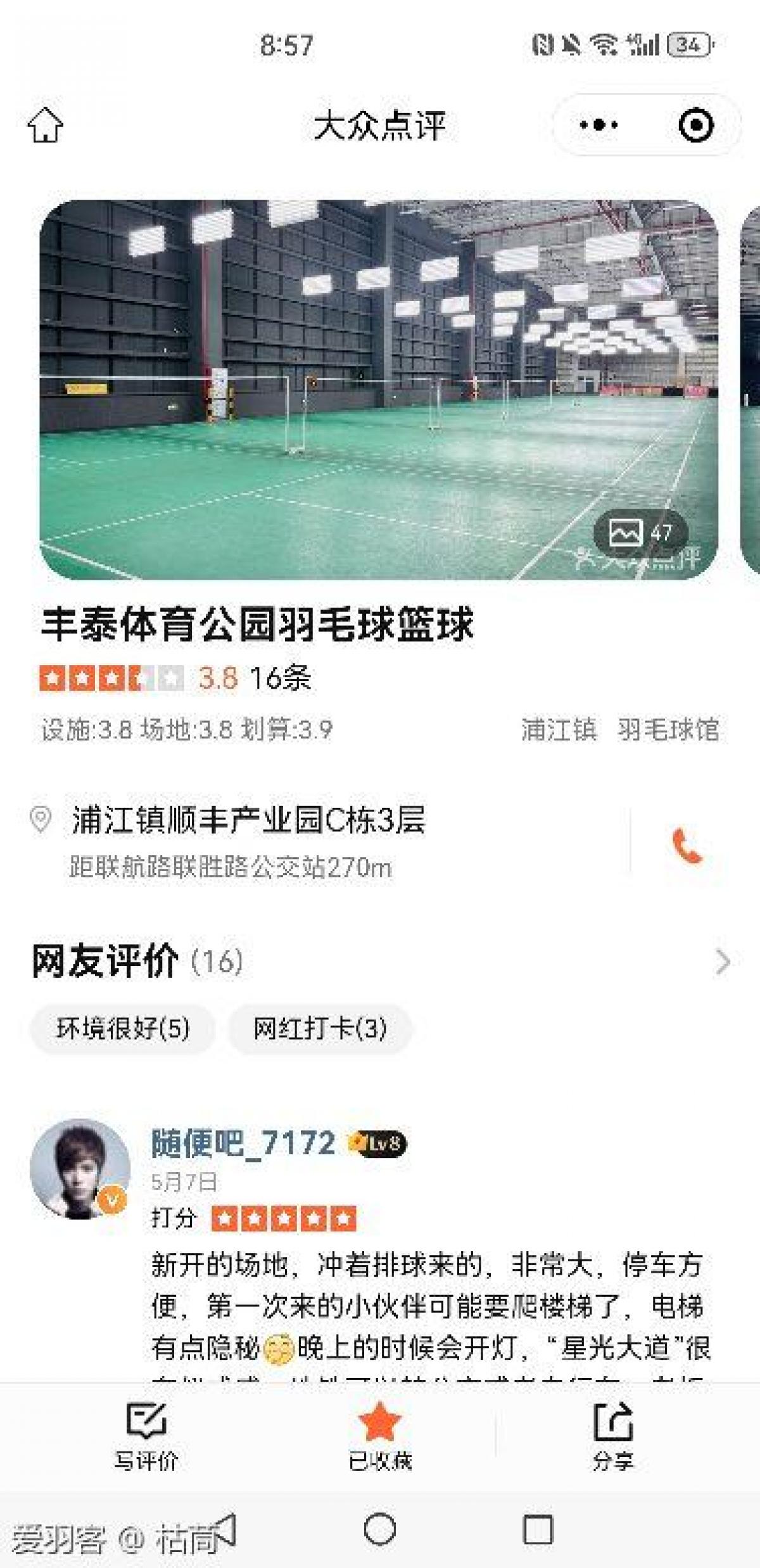Tap 写评价 to write a review
Image resolution: width=760 pixels, height=1568 pixels.
tap(146, 1437)
